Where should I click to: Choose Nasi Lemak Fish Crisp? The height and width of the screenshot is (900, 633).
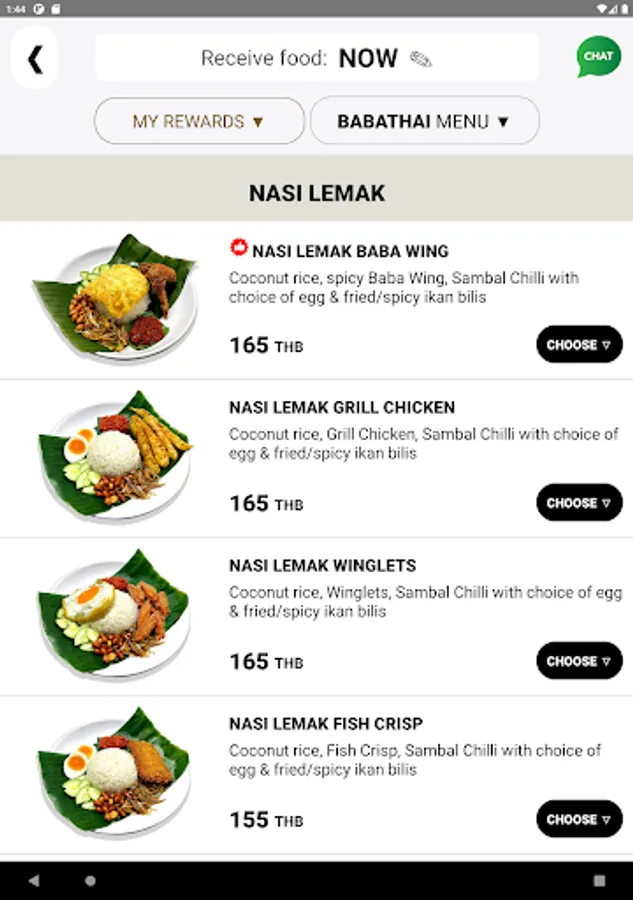pyautogui.click(x=579, y=819)
